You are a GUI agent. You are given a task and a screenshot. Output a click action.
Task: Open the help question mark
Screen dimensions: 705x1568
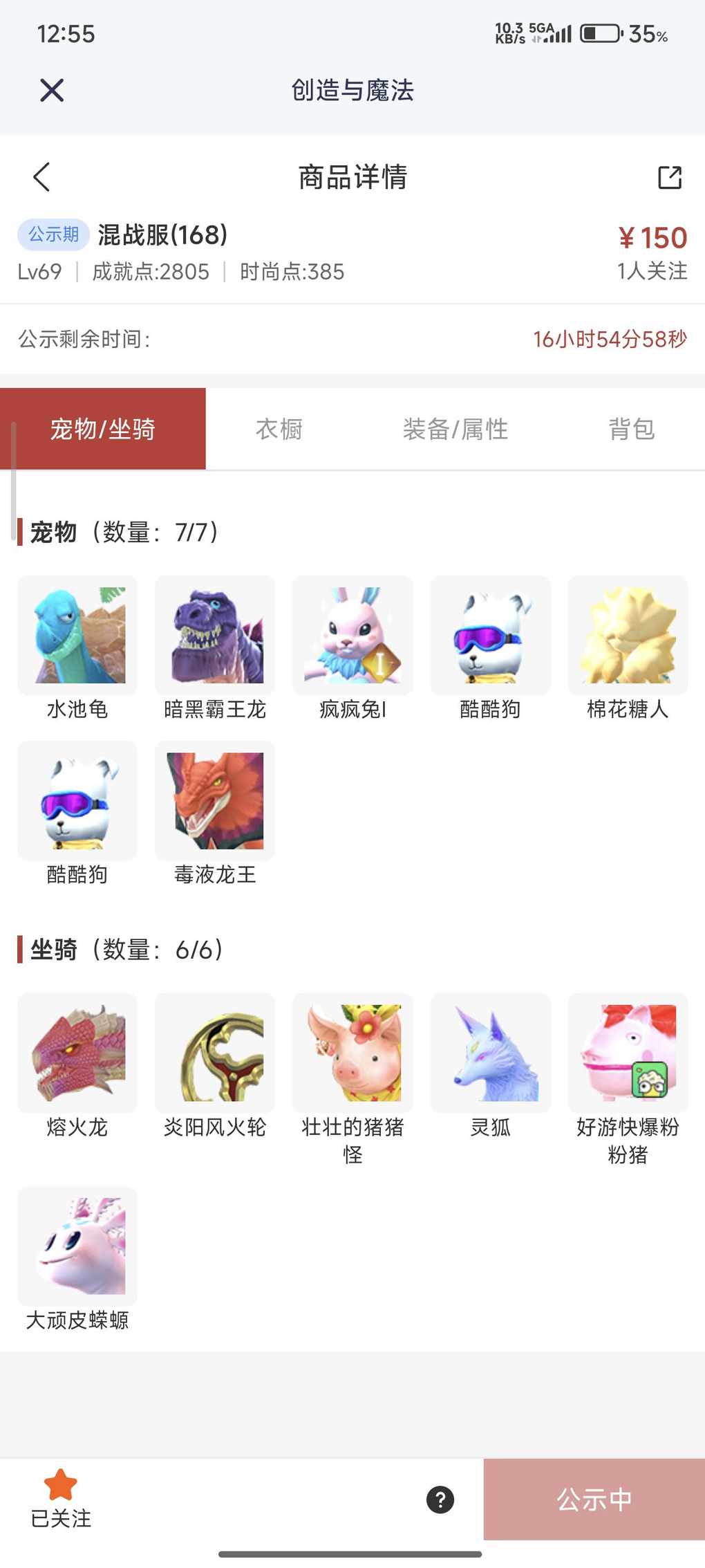[440, 1500]
